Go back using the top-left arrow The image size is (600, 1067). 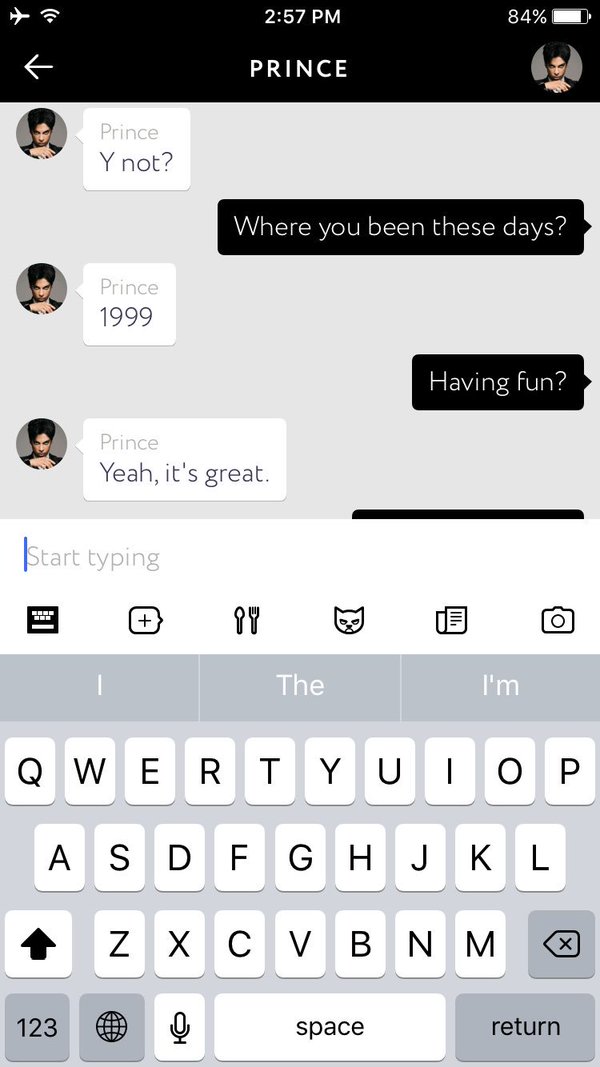(x=38, y=67)
